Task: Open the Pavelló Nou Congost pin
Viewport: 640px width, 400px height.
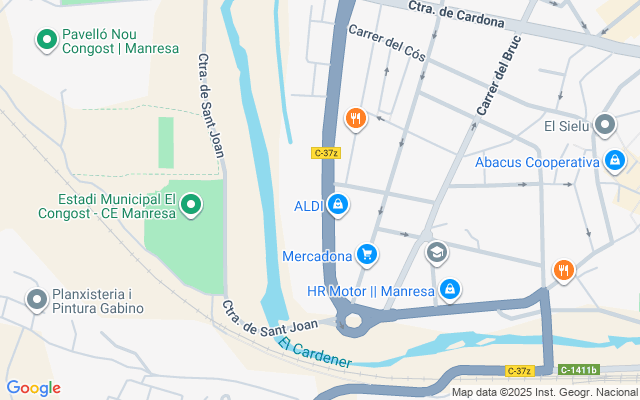Action: tap(47, 40)
